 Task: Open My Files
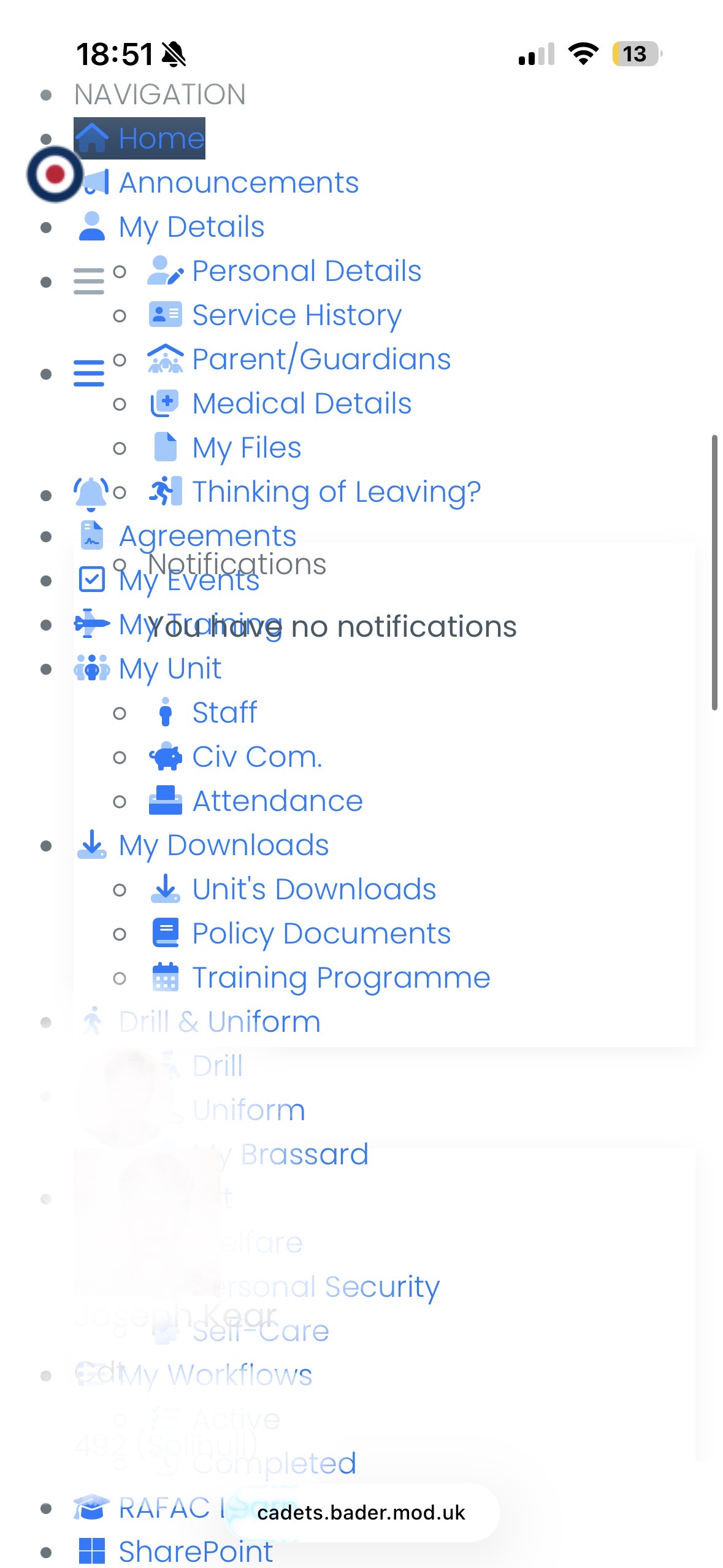(246, 448)
